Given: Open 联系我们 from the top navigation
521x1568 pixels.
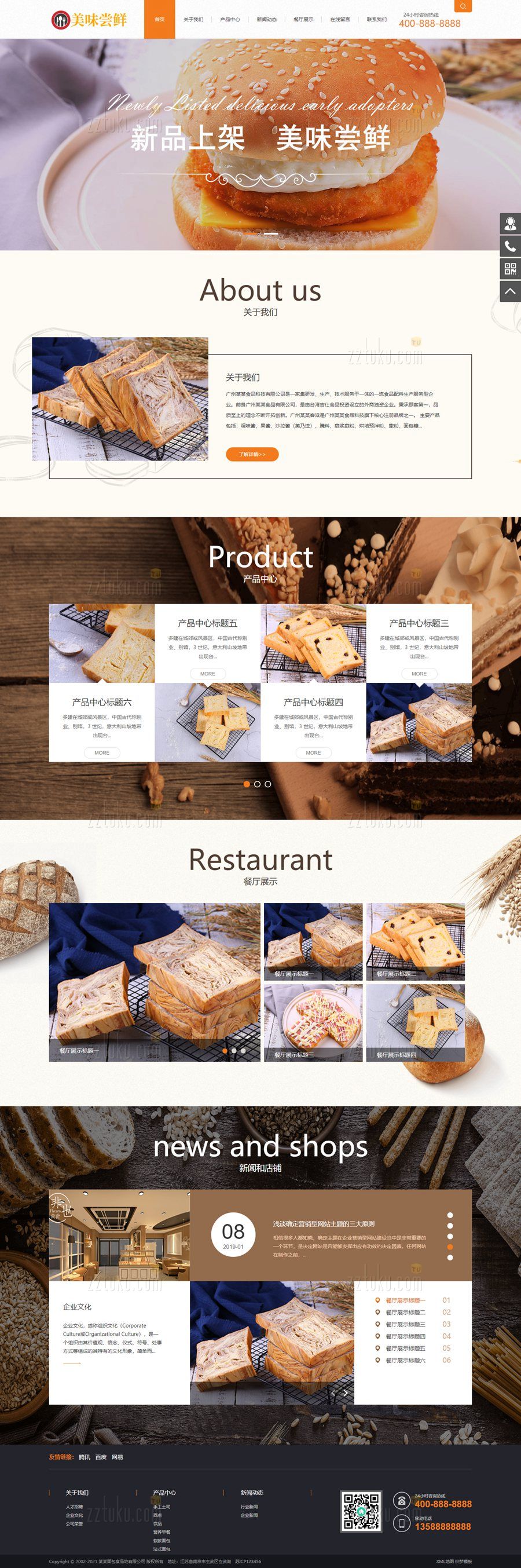Looking at the screenshot, I should tap(377, 20).
